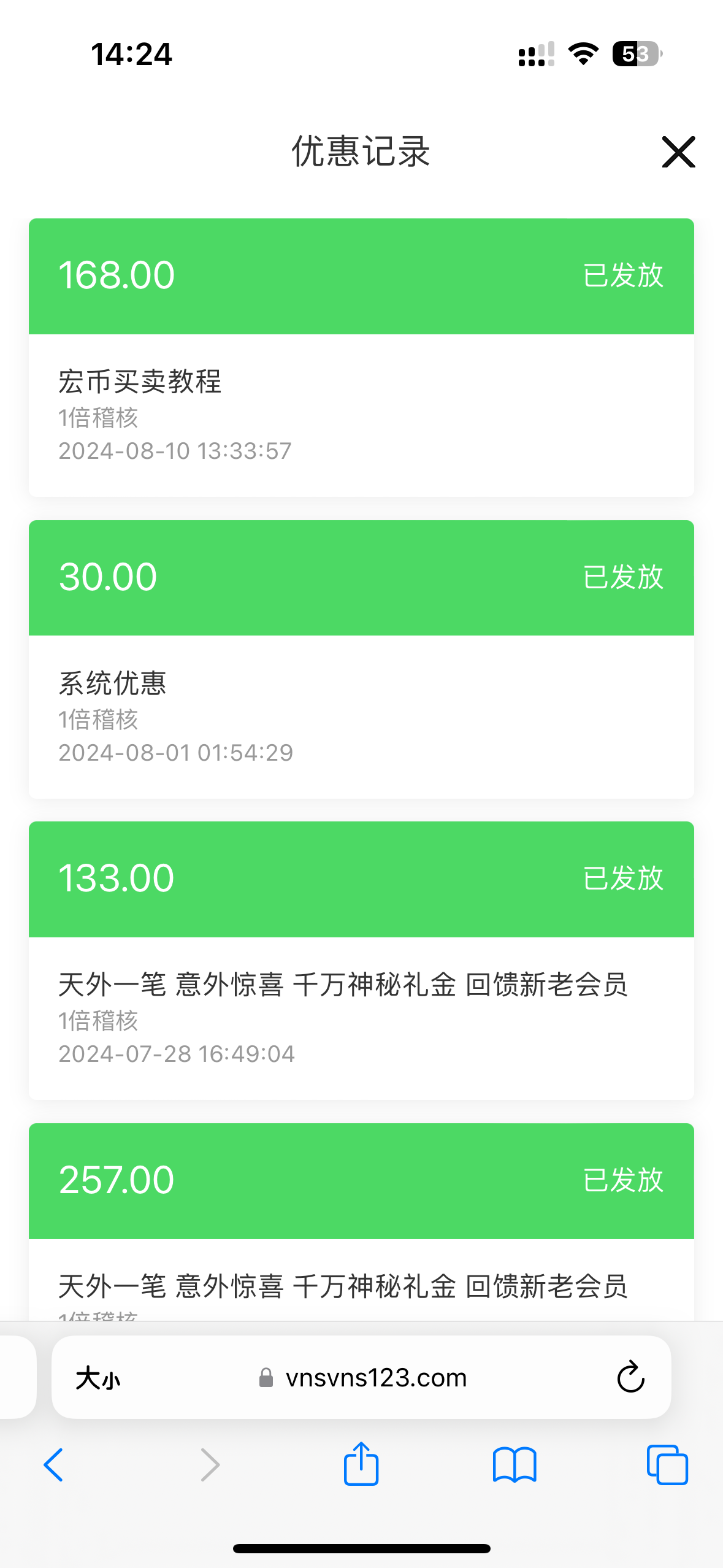Reload the current web page
The image size is (723, 1568).
click(630, 1378)
